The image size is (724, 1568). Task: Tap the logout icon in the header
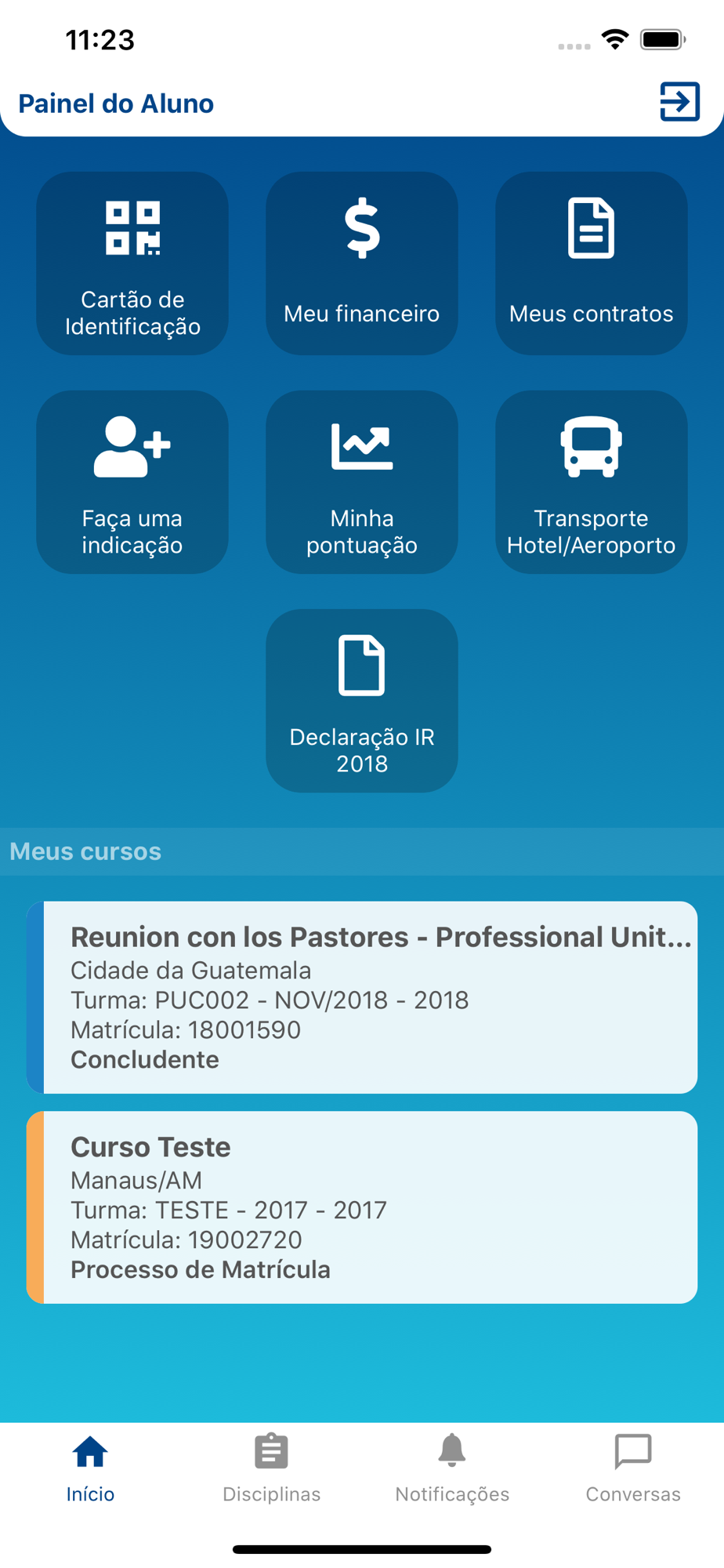(679, 102)
